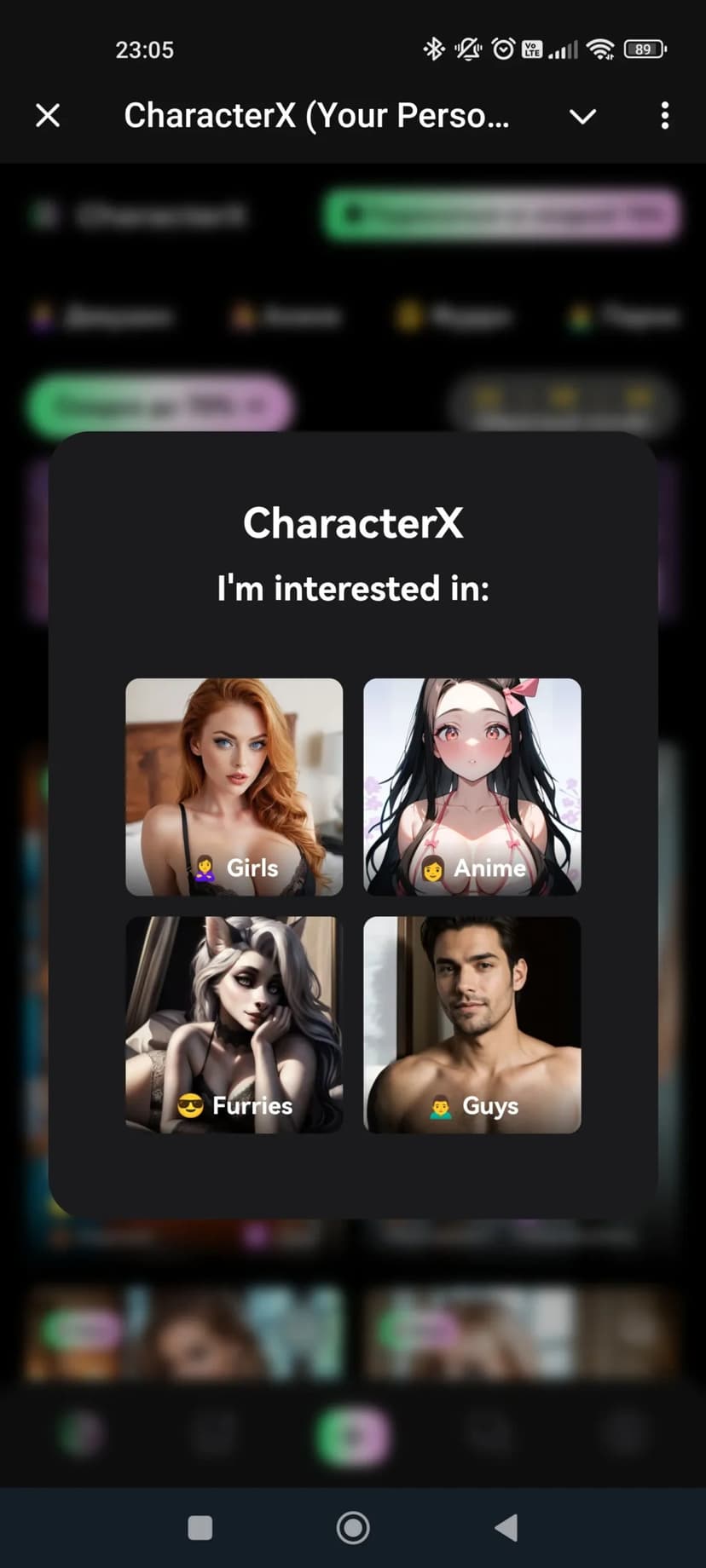Image resolution: width=706 pixels, height=1568 pixels.
Task: Select the Guys interest tile
Action: click(x=472, y=1024)
